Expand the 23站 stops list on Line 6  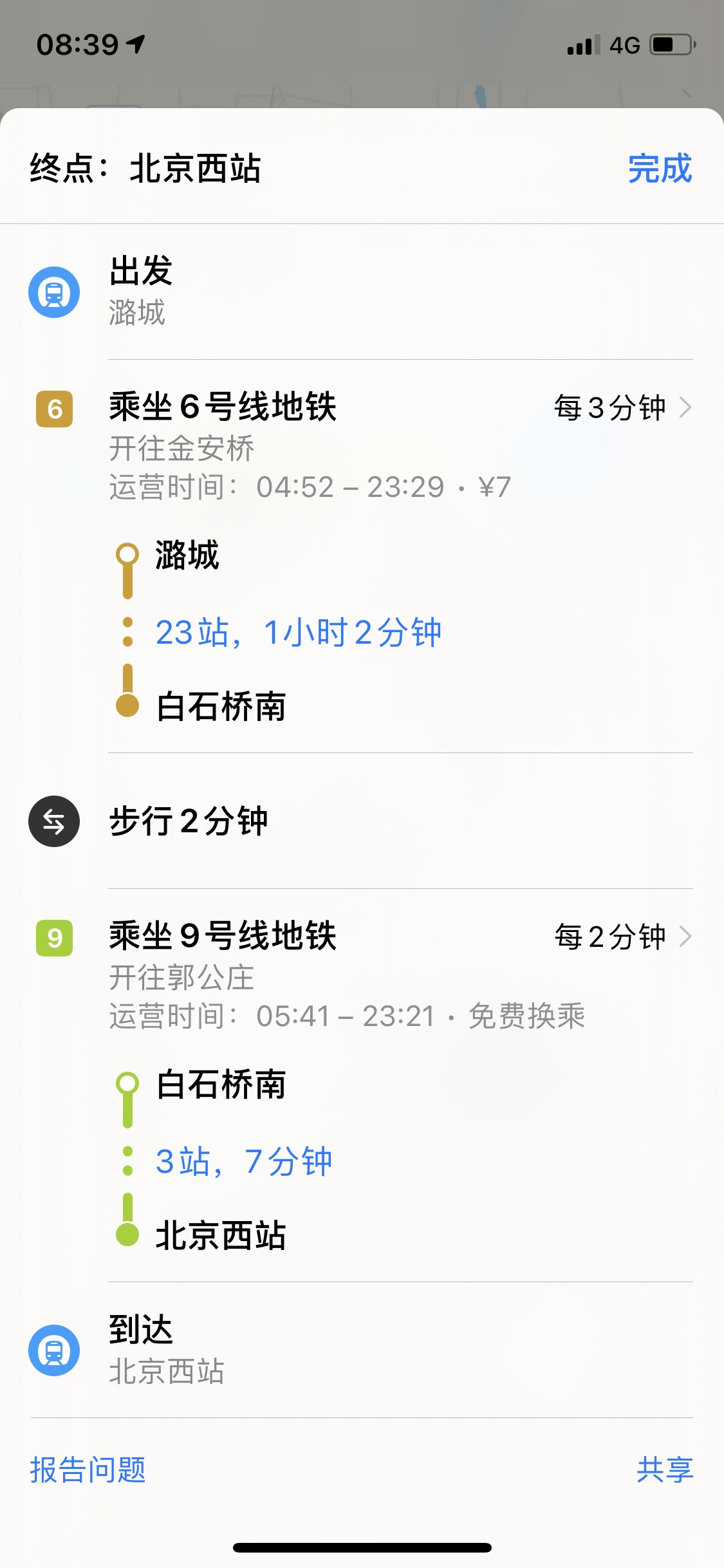(298, 632)
